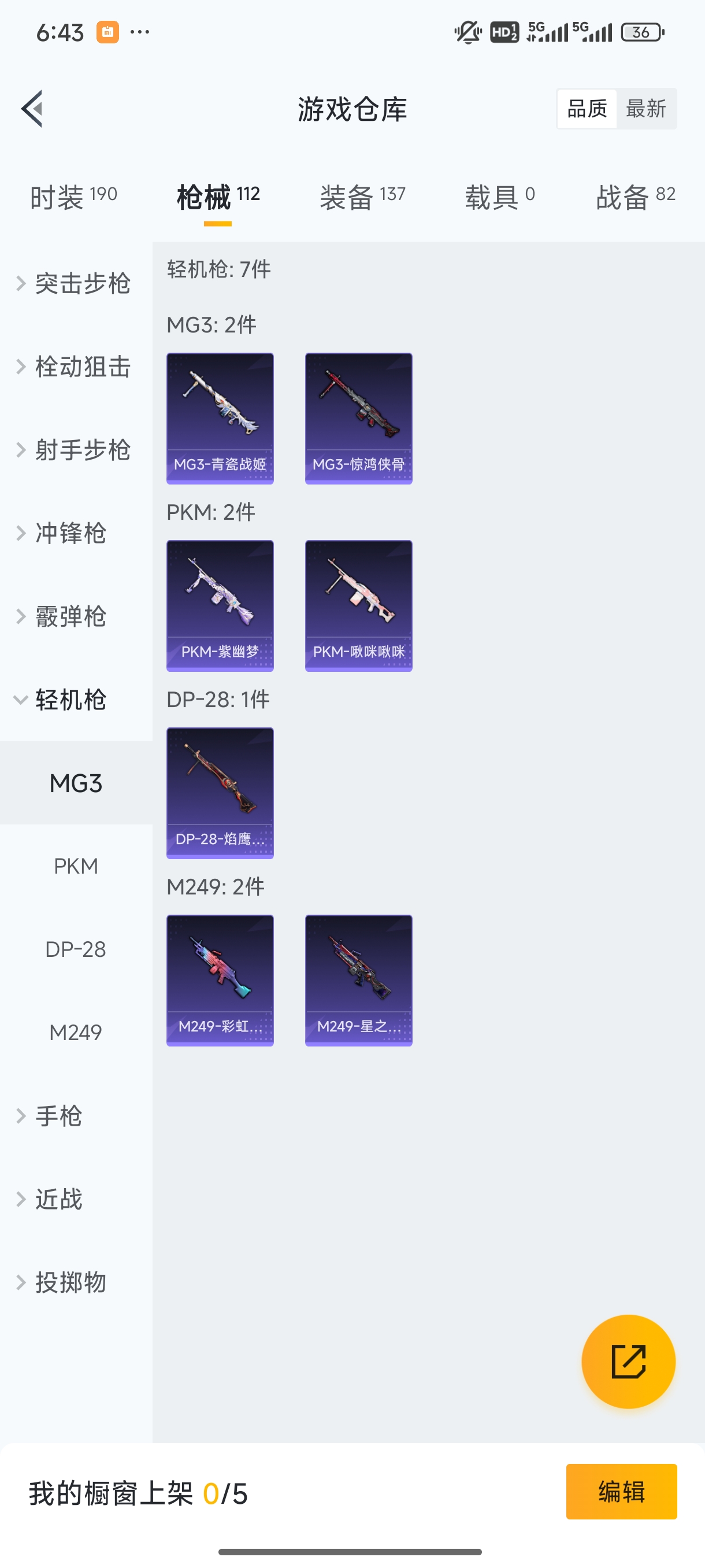Switch sorting to 最新 newest mode

(x=647, y=108)
